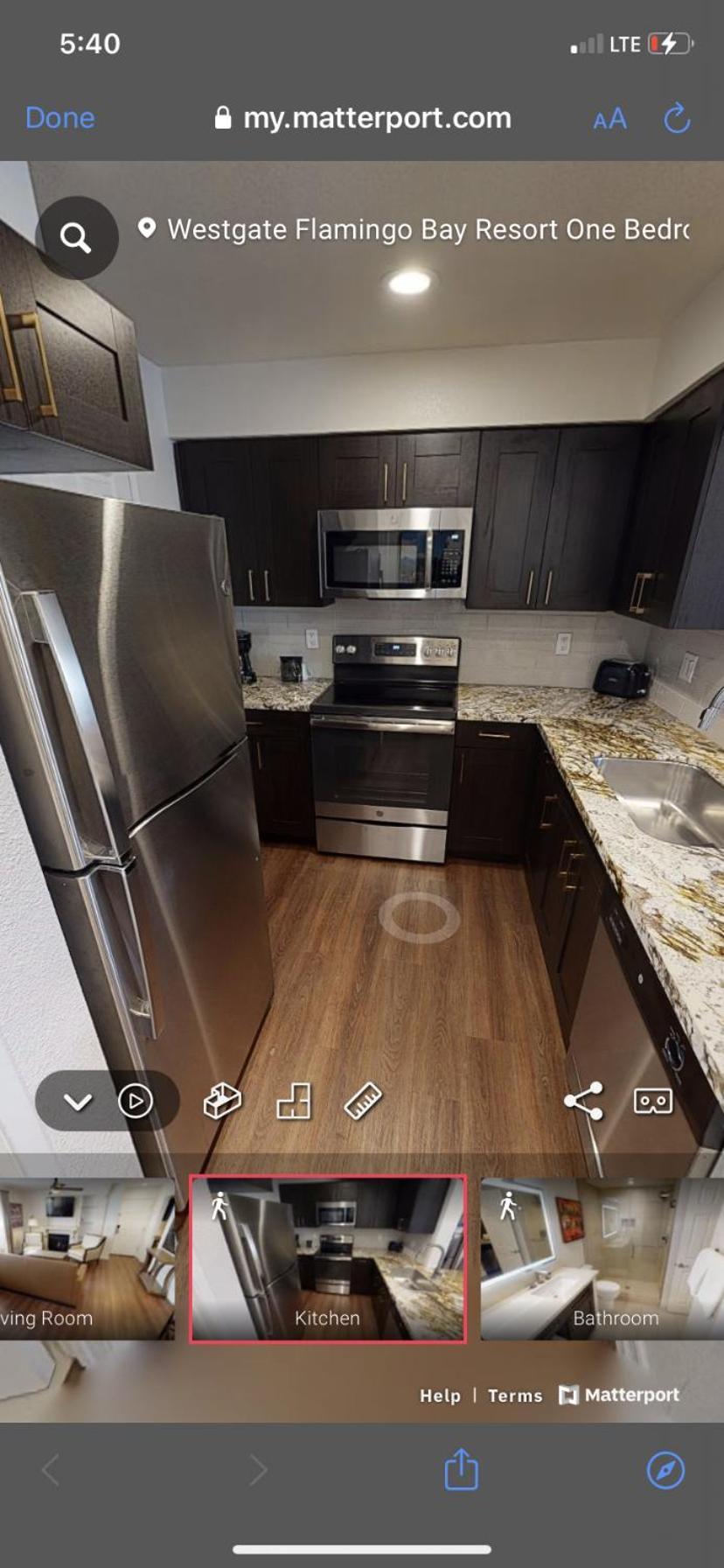Image resolution: width=724 pixels, height=1568 pixels.
Task: Enter VR headset mode
Action: pos(653,1101)
